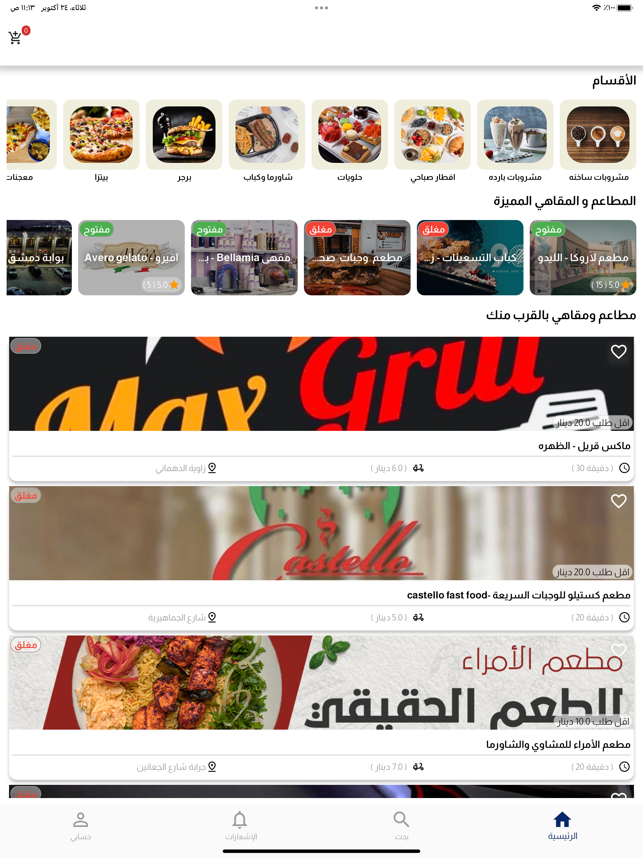Image resolution: width=643 pixels, height=858 pixels.
Task: Open featured restaurant مطعم لاروكا
Action: [x=583, y=257]
